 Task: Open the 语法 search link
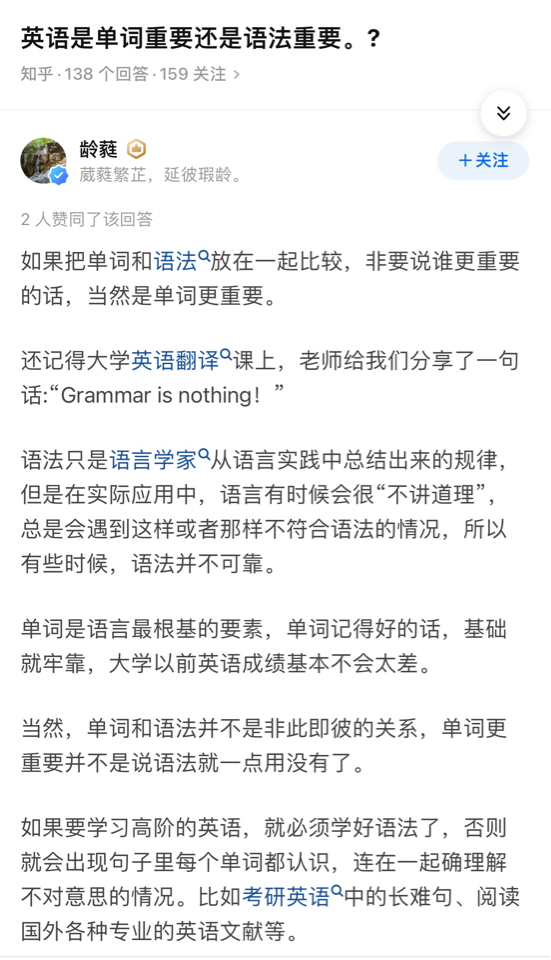coord(182,261)
